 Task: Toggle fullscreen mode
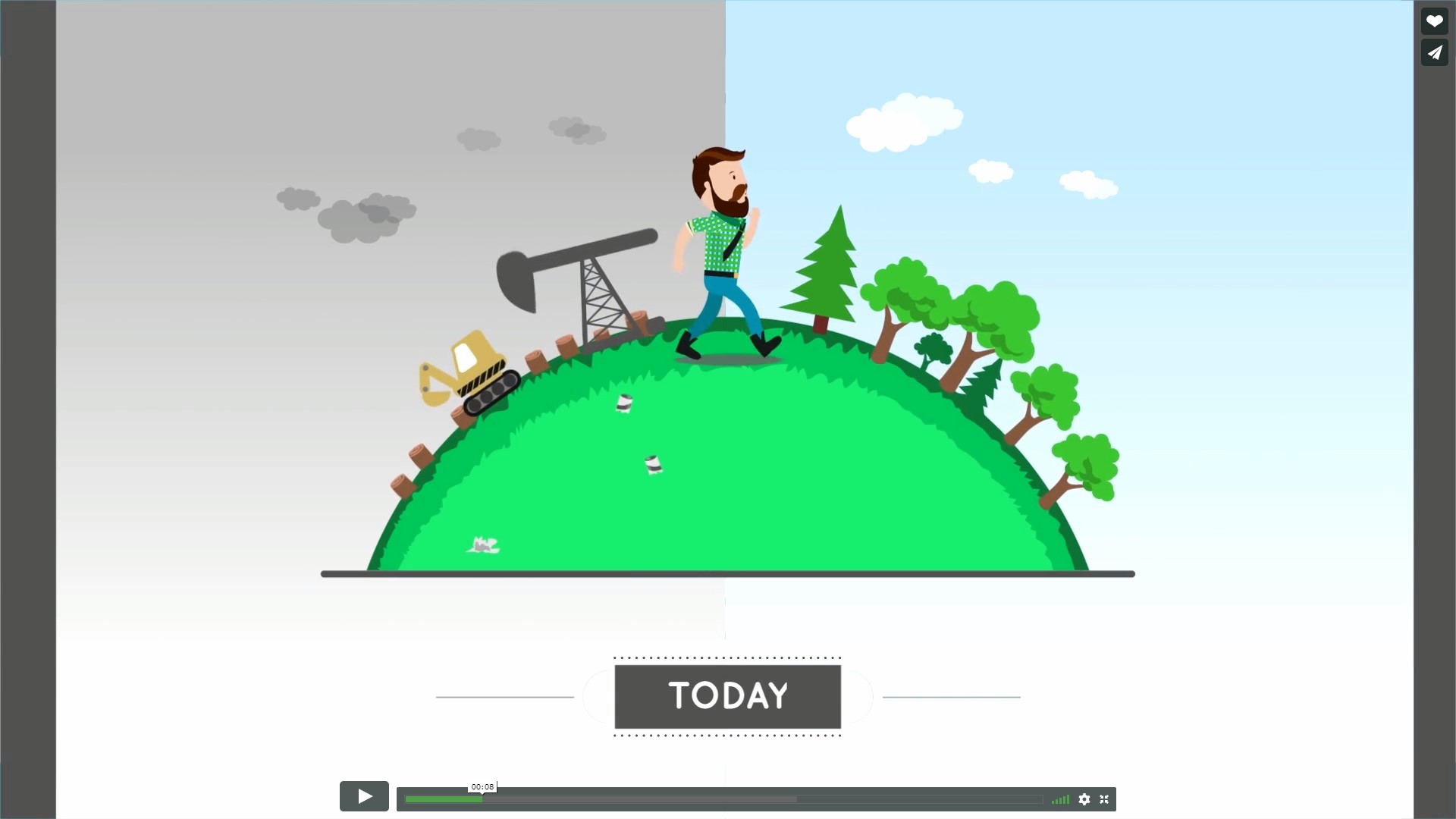[1104, 799]
